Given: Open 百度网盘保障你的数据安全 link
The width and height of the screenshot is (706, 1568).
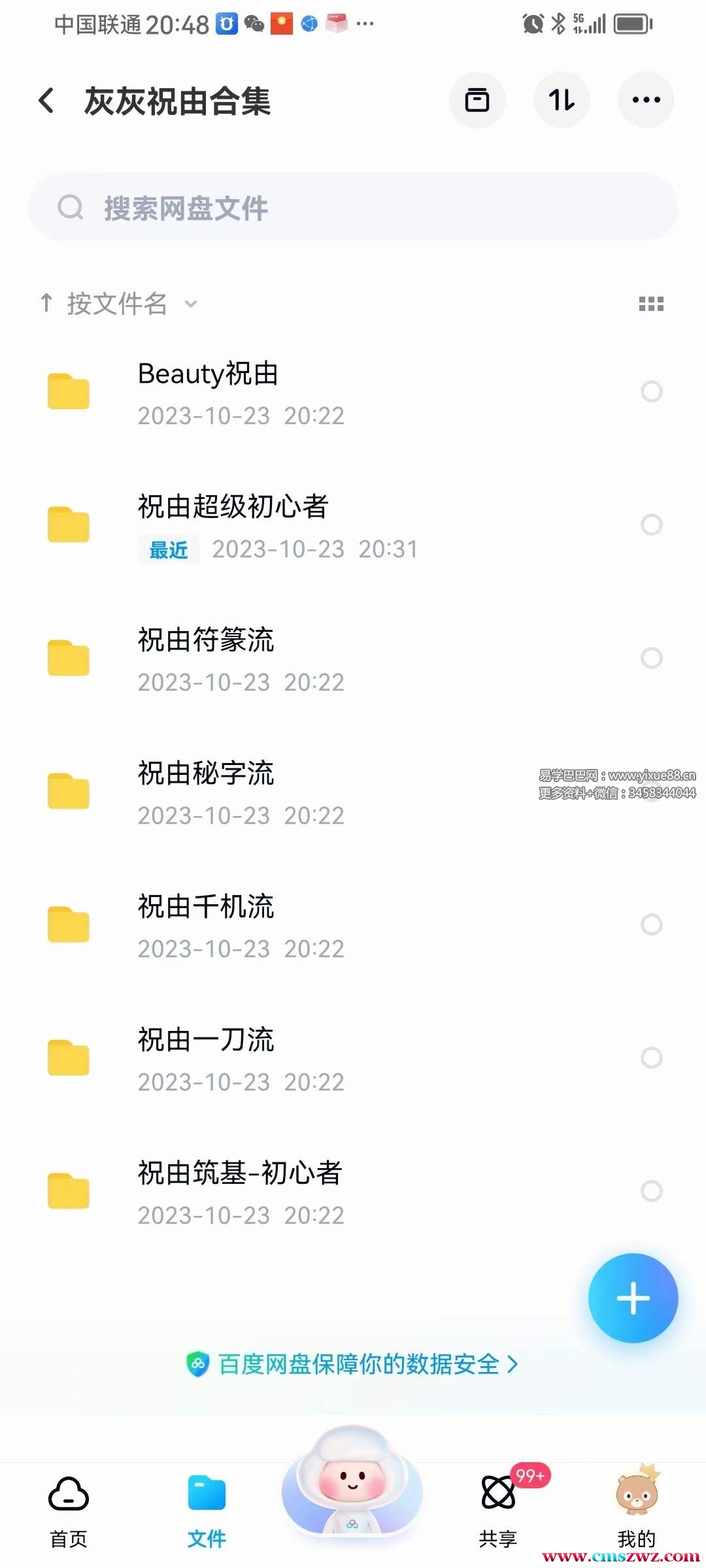Looking at the screenshot, I should tap(353, 1364).
